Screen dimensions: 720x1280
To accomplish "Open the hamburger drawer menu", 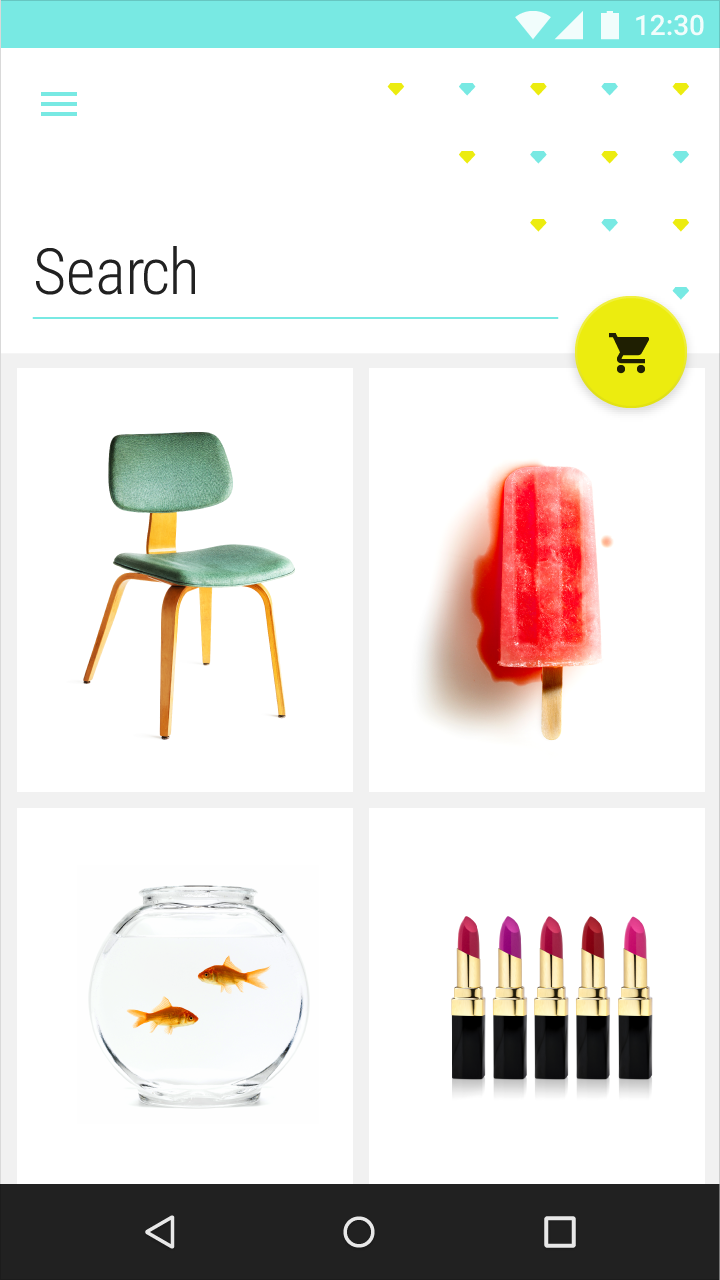I will tap(59, 104).
